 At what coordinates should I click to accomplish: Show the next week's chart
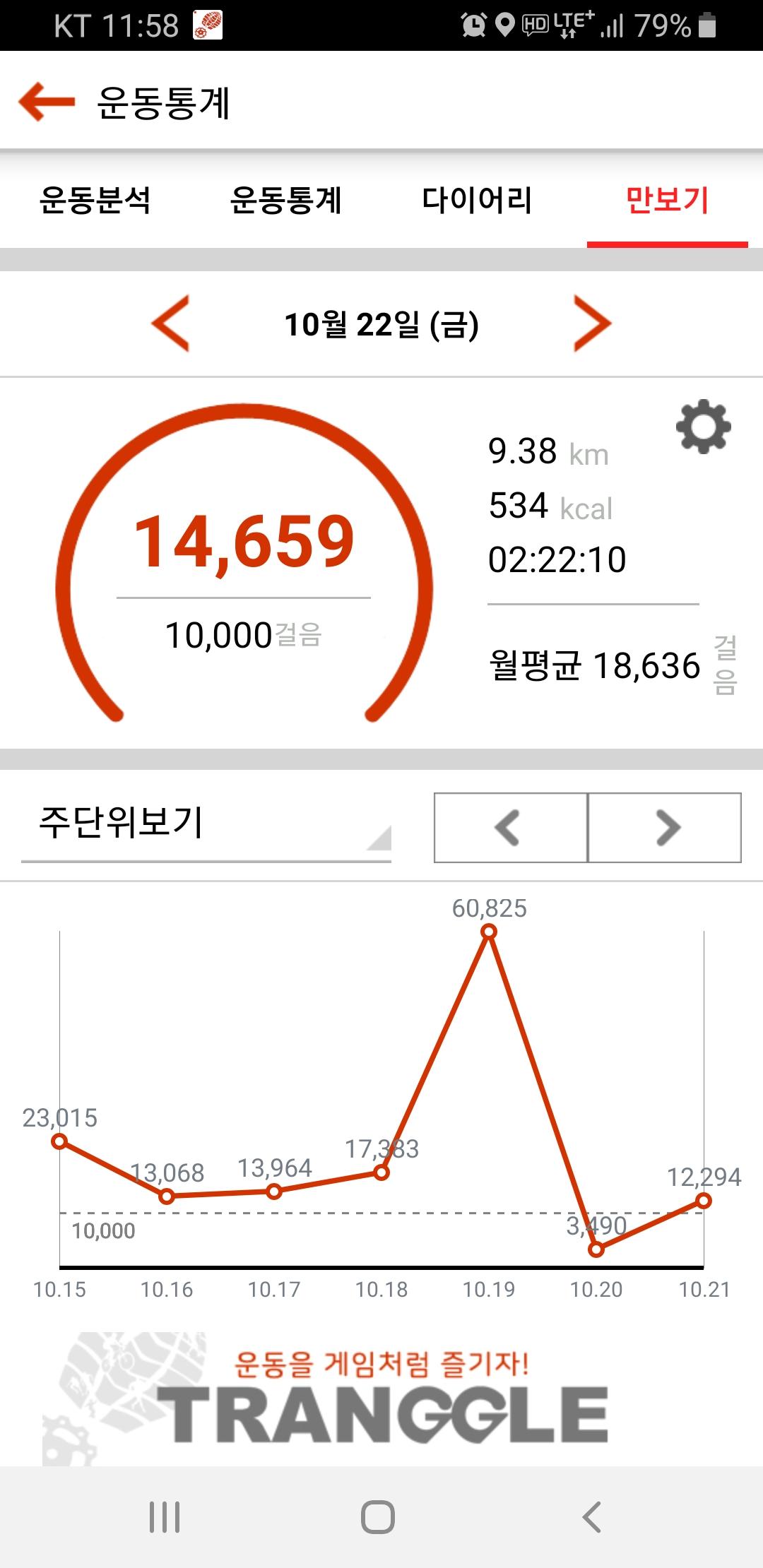(666, 827)
